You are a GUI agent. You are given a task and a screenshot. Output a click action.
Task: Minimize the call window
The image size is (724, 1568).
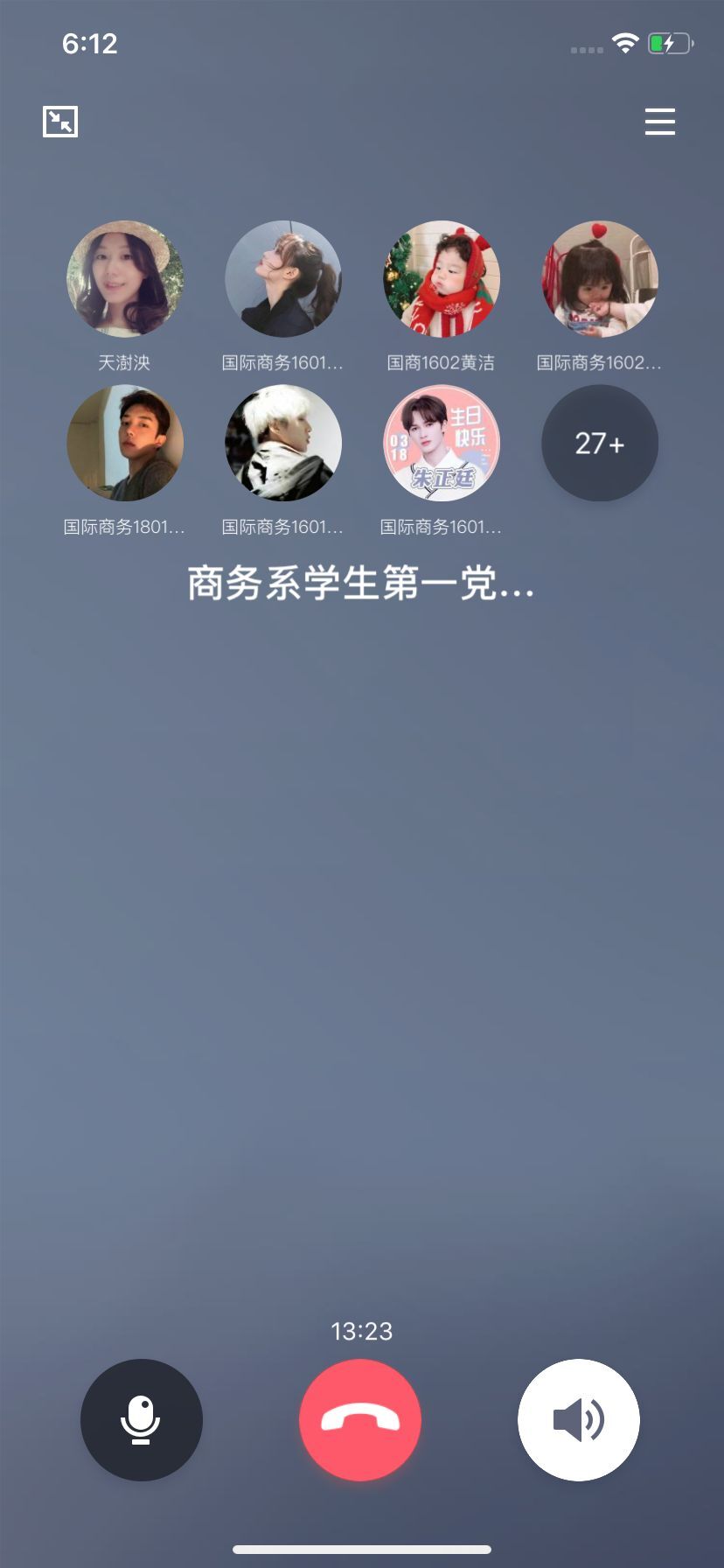(x=60, y=122)
